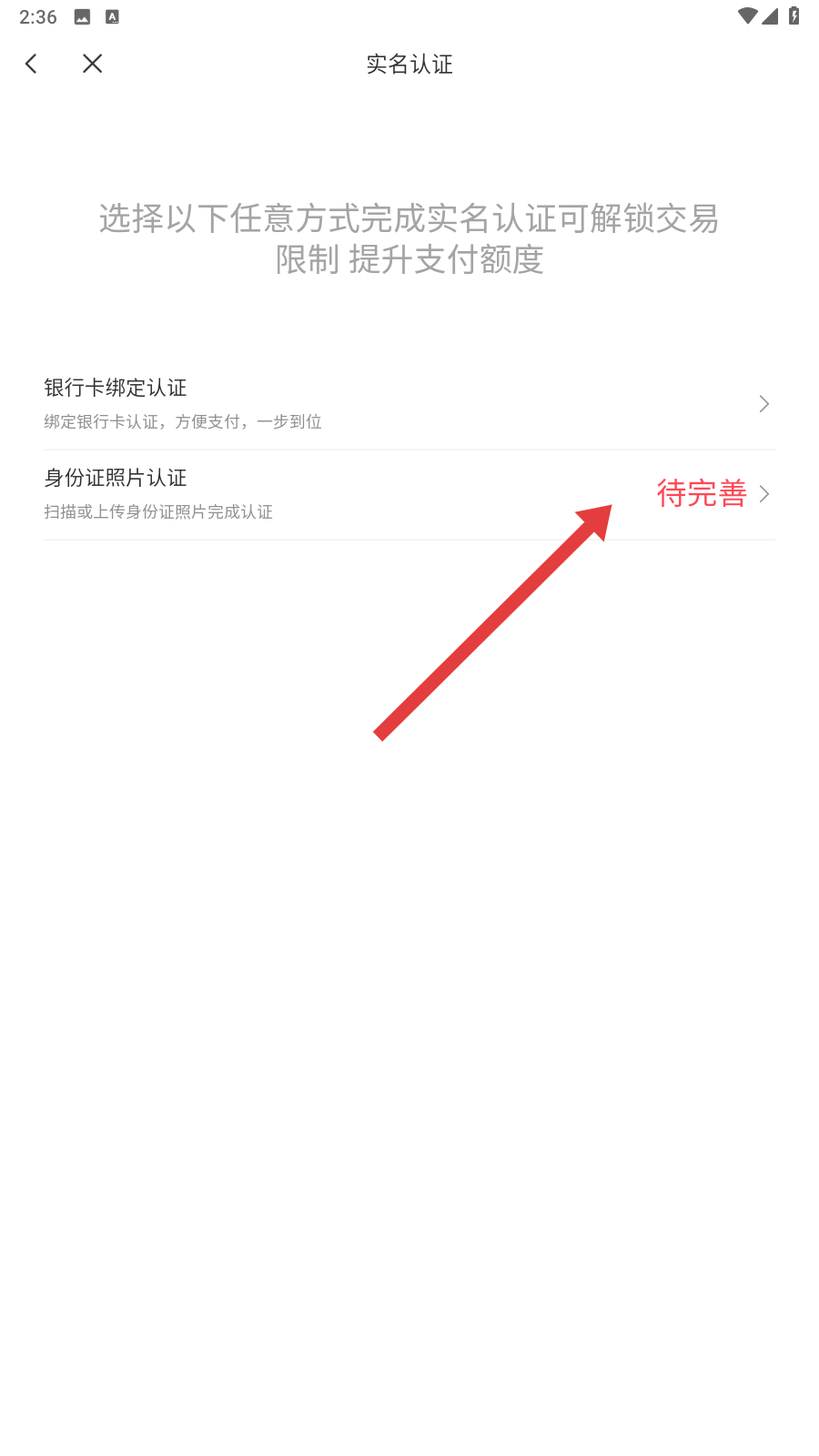Open 银行卡绑定认证 option
This screenshot has width=819, height=1456.
coord(409,403)
